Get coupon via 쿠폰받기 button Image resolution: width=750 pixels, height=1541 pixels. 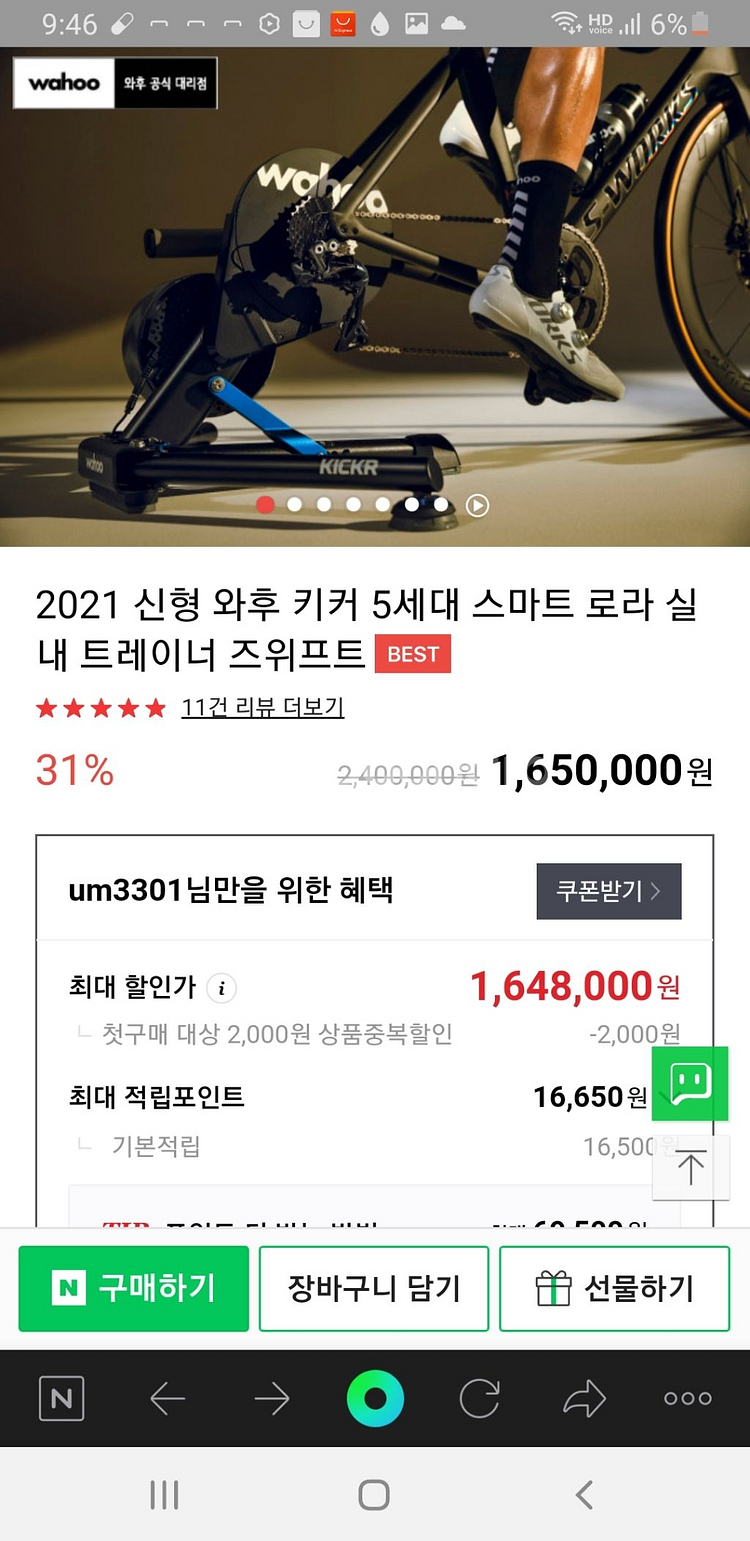(x=609, y=891)
